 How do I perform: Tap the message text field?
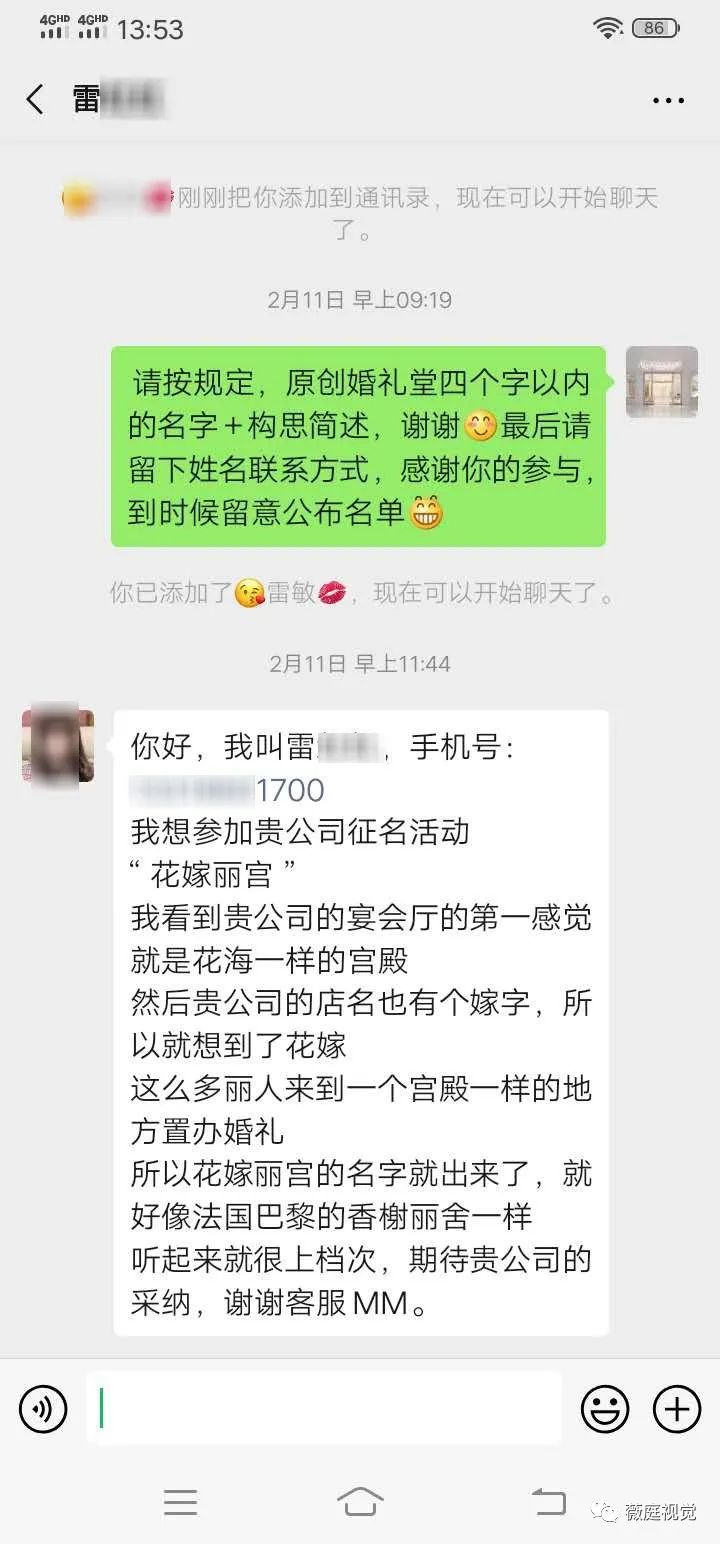tap(325, 1409)
